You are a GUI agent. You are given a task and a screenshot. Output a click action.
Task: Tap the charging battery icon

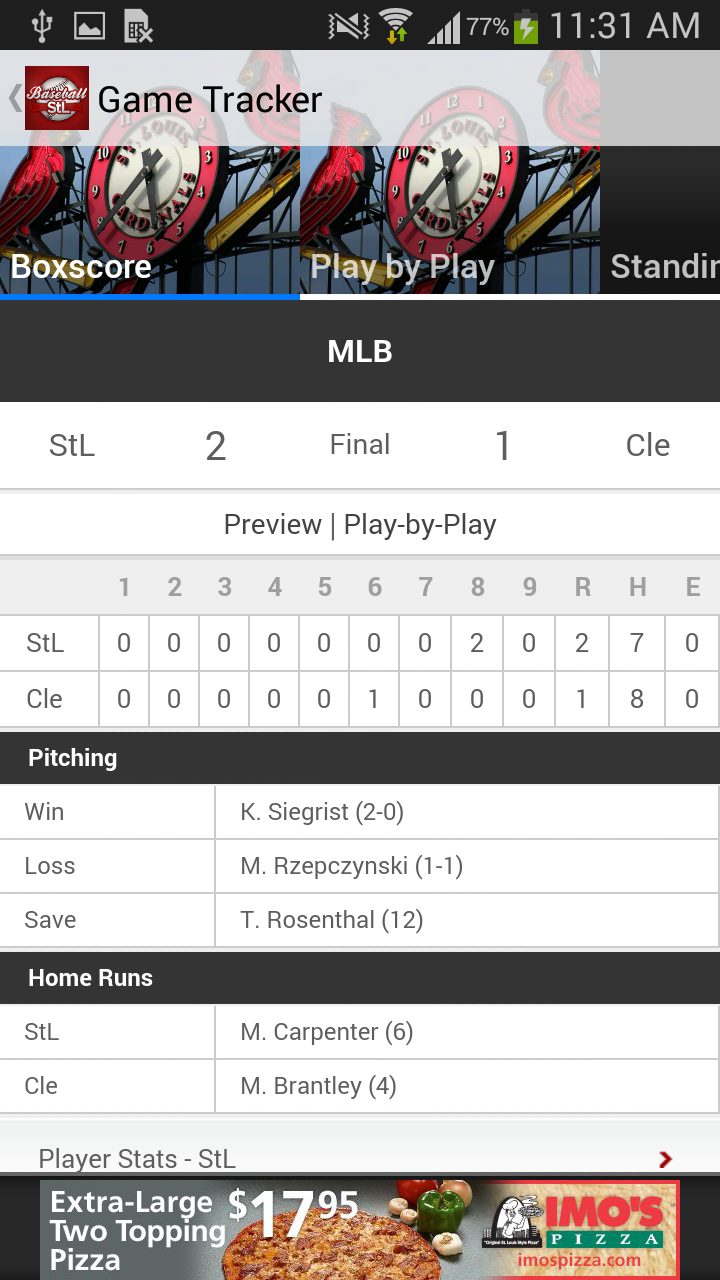click(524, 25)
